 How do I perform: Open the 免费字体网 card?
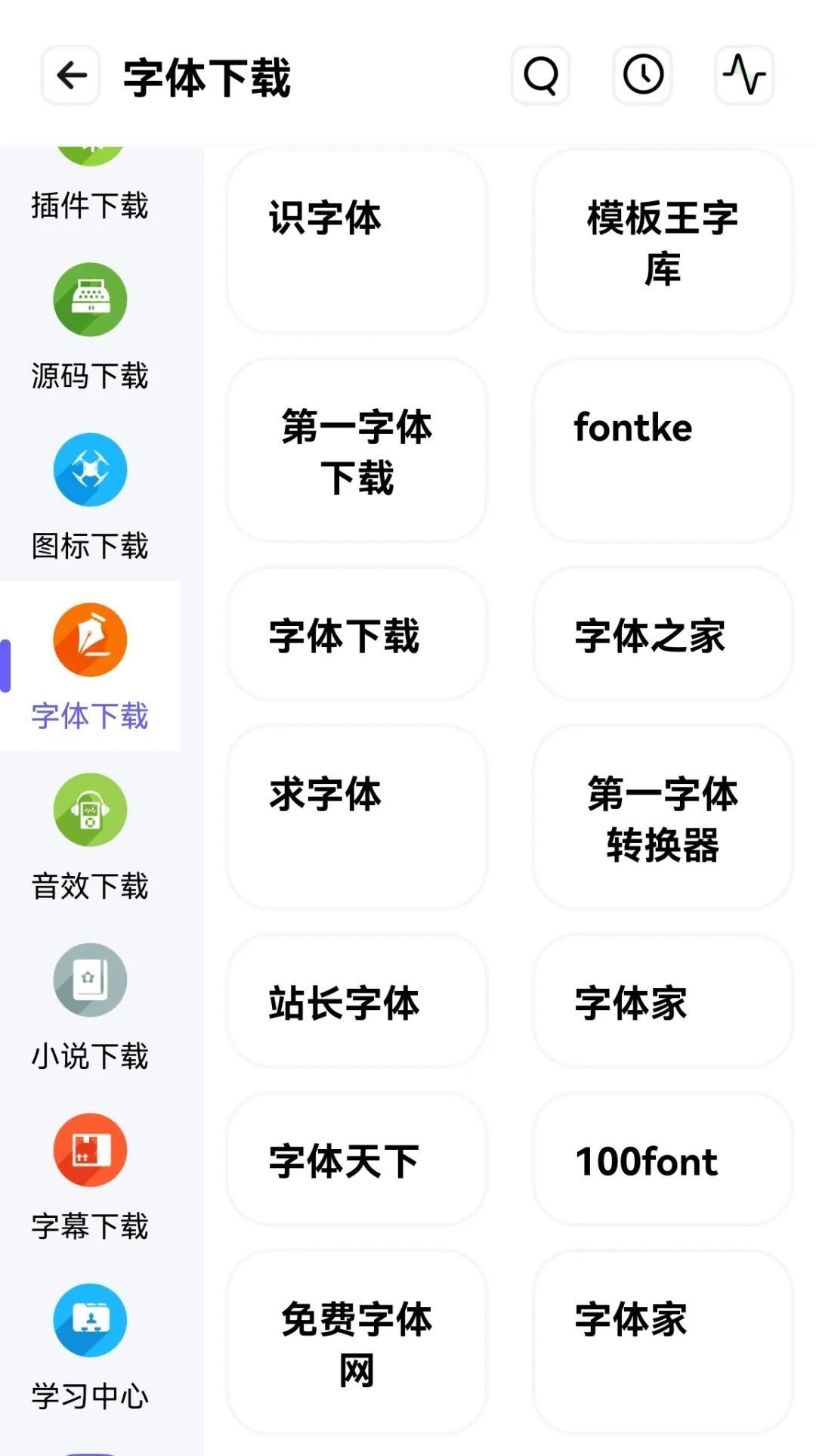coord(357,1342)
